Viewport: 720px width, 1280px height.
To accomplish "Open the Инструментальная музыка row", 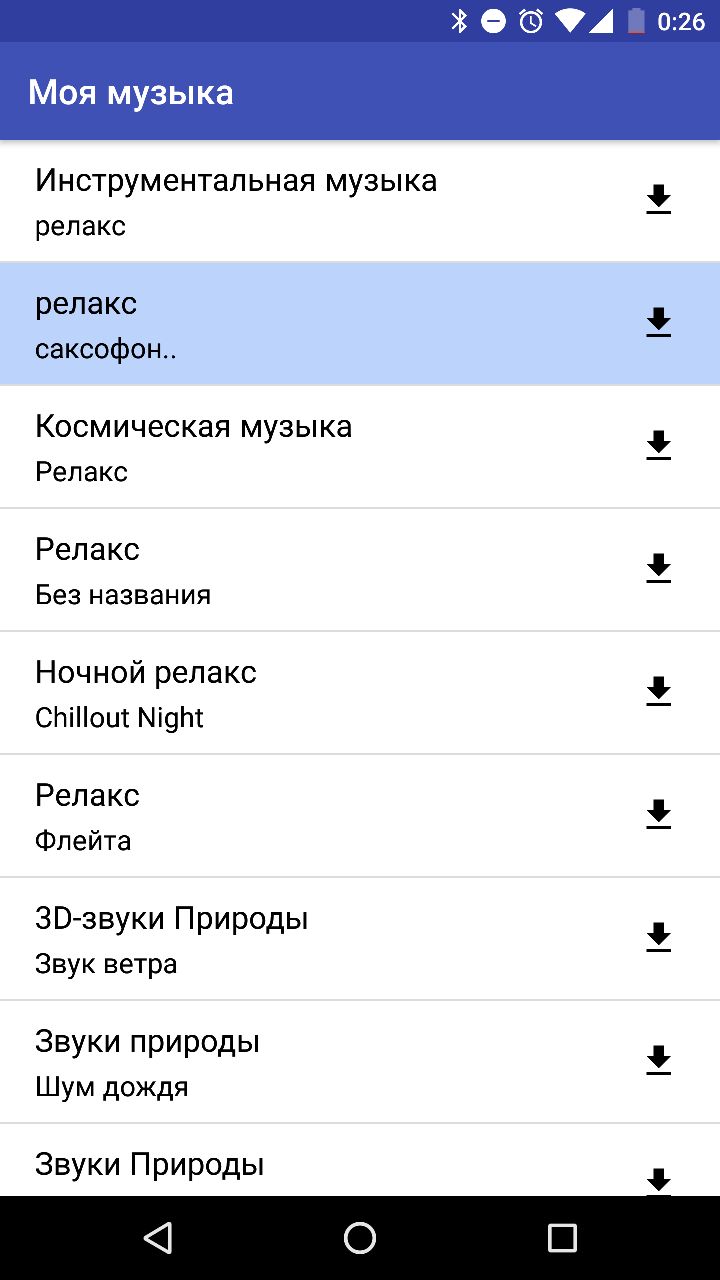I will (x=360, y=201).
